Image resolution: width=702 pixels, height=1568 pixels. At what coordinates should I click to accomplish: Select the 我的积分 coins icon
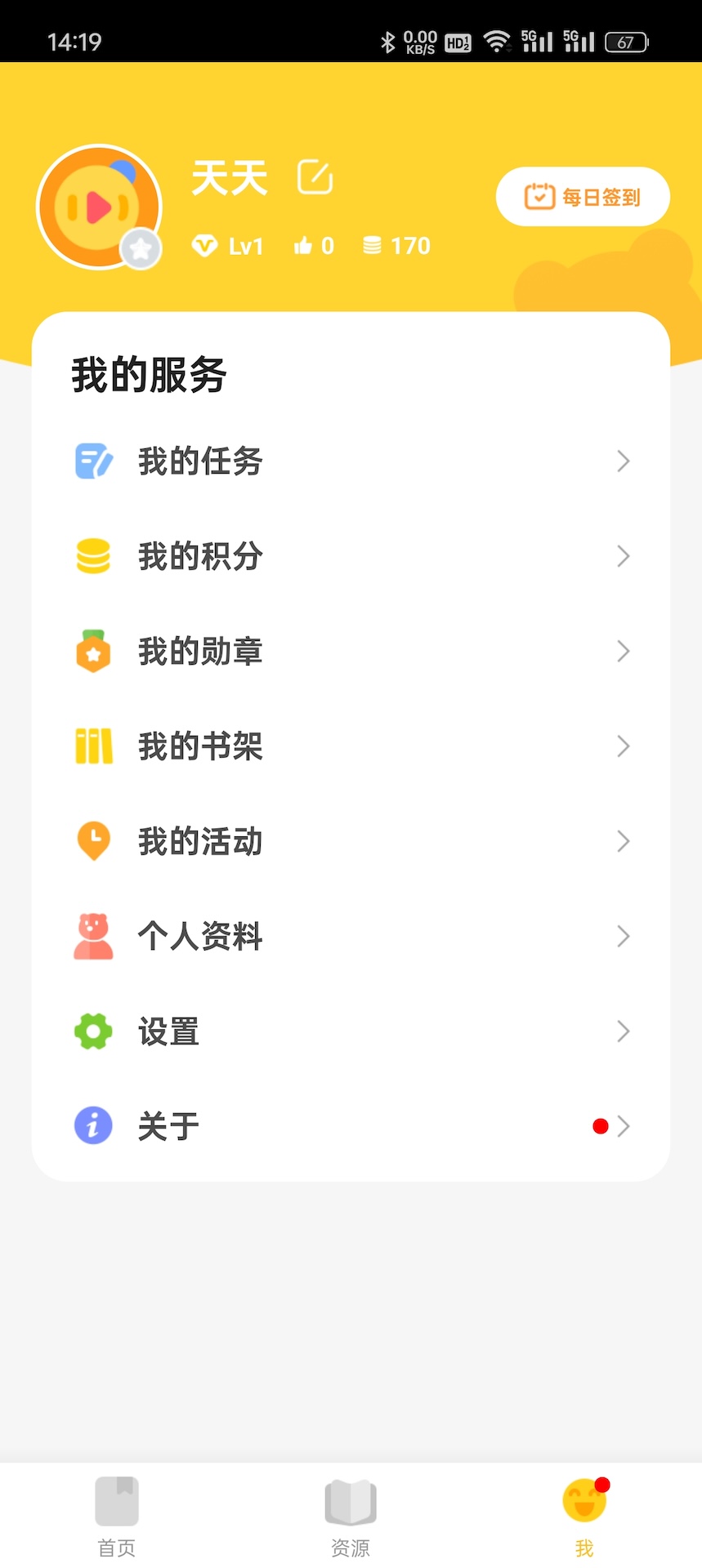click(93, 555)
